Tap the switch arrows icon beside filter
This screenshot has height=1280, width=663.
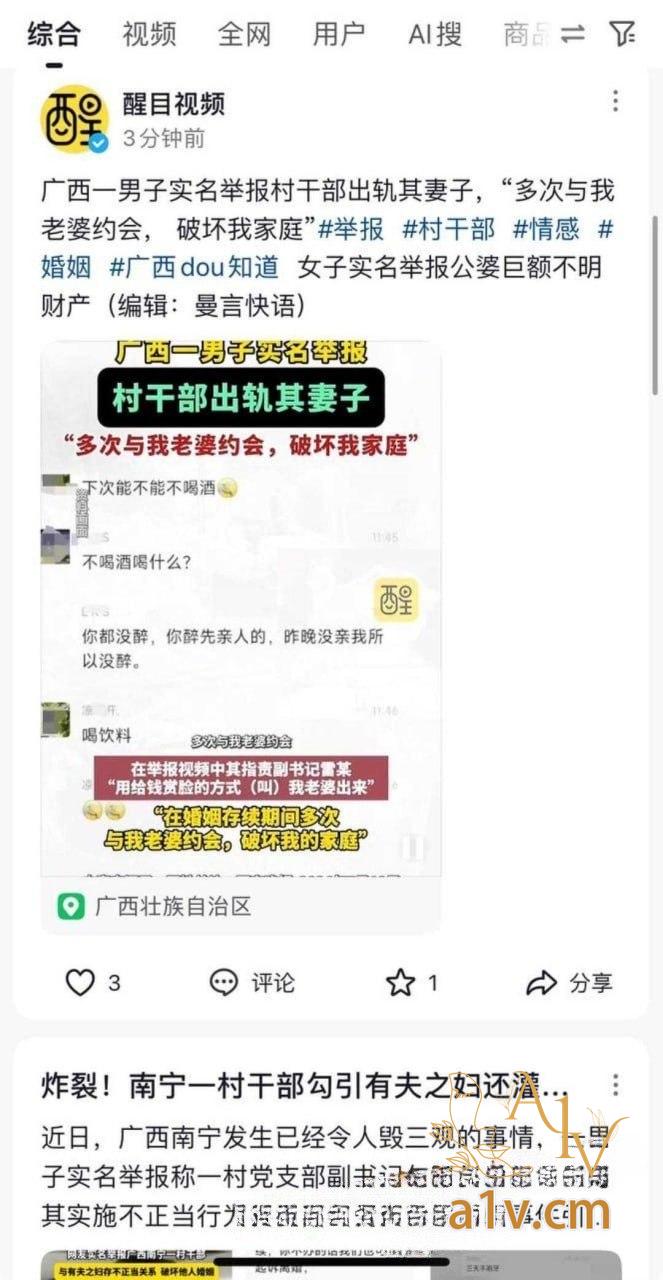(572, 34)
